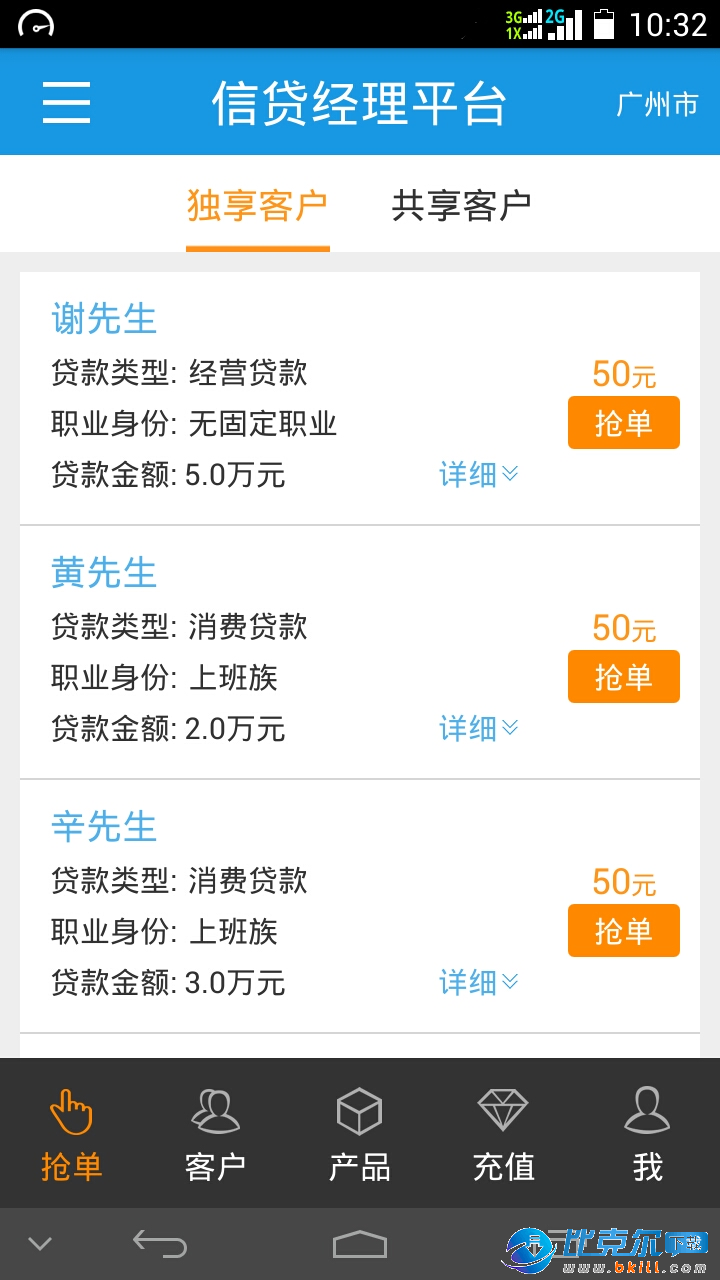720x1280 pixels.
Task: Open the 我 profile tab
Action: 647,1134
